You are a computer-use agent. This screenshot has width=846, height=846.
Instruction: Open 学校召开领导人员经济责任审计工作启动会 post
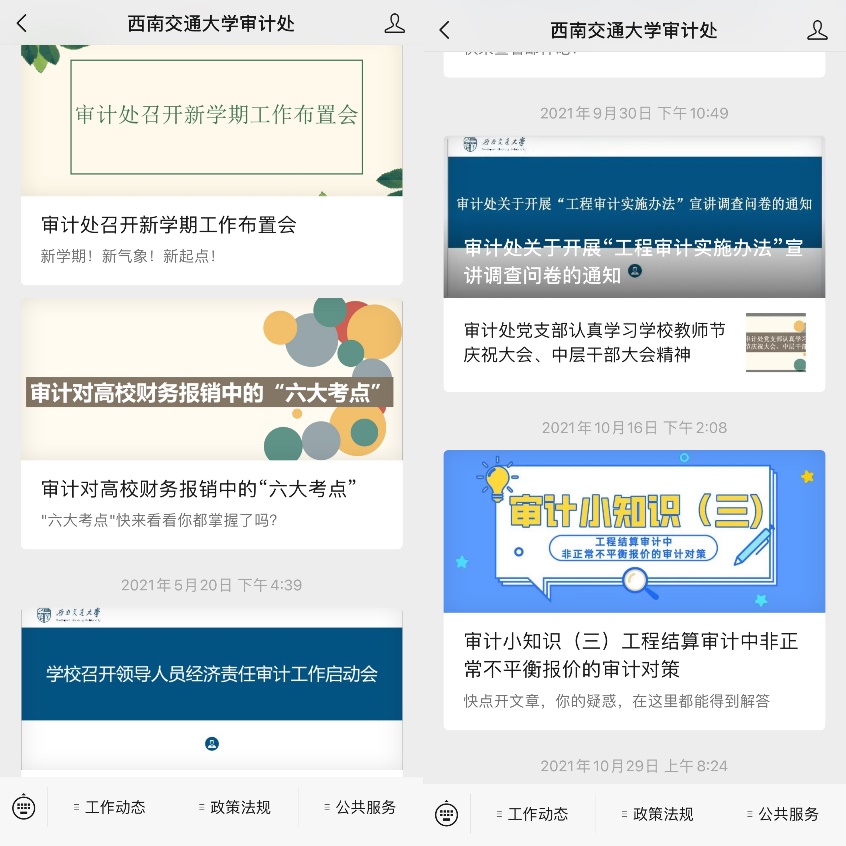pos(211,673)
